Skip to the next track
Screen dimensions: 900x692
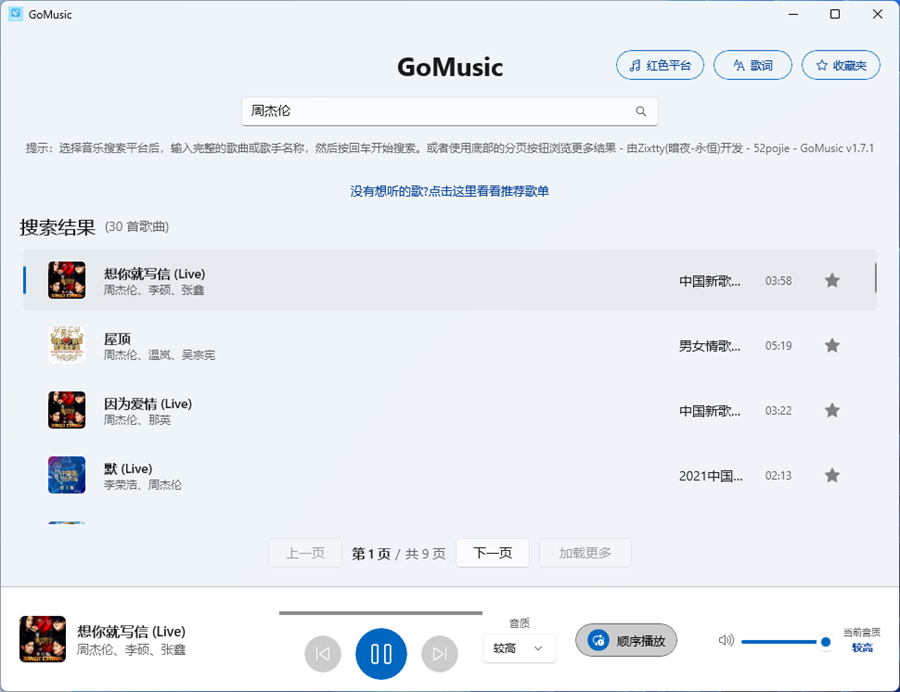pyautogui.click(x=439, y=654)
